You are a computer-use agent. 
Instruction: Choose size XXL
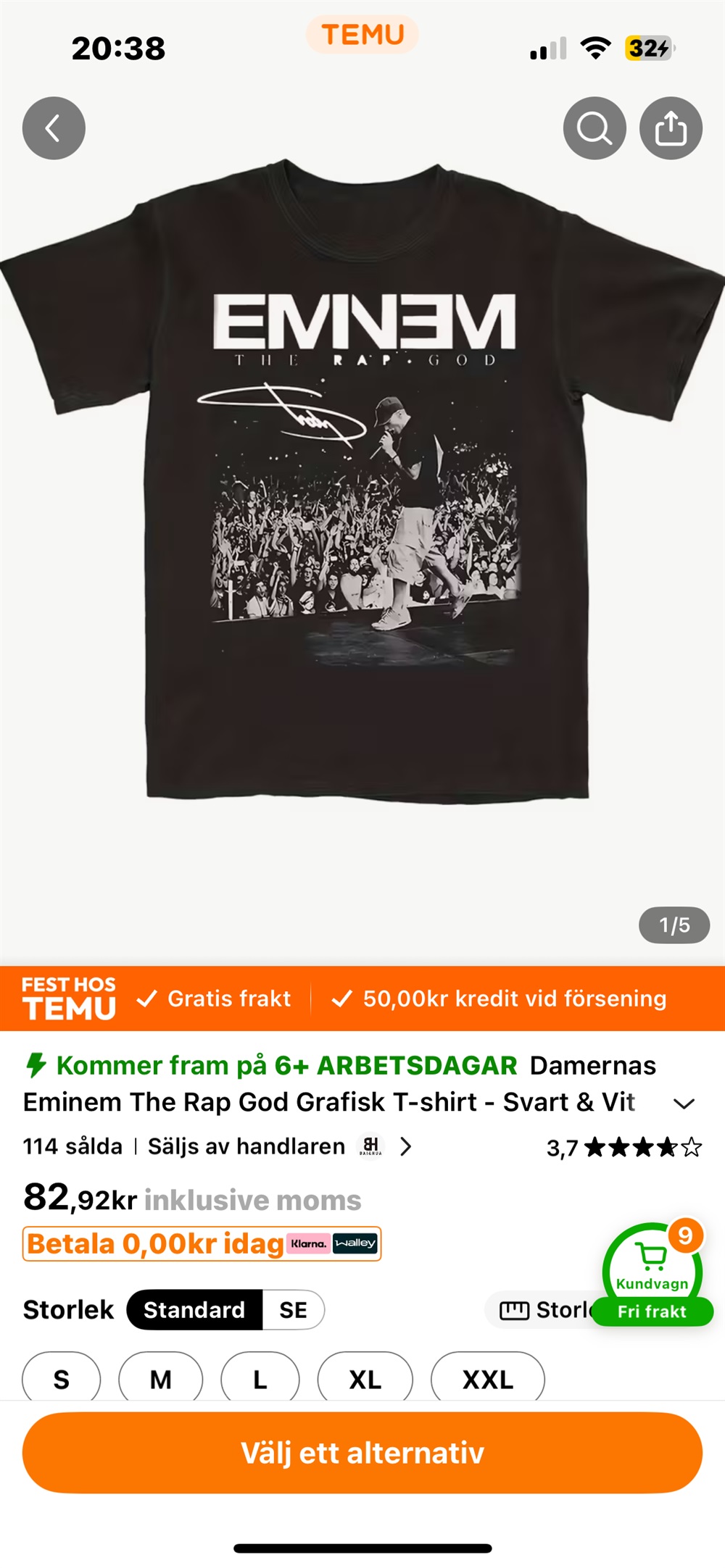tap(487, 1379)
